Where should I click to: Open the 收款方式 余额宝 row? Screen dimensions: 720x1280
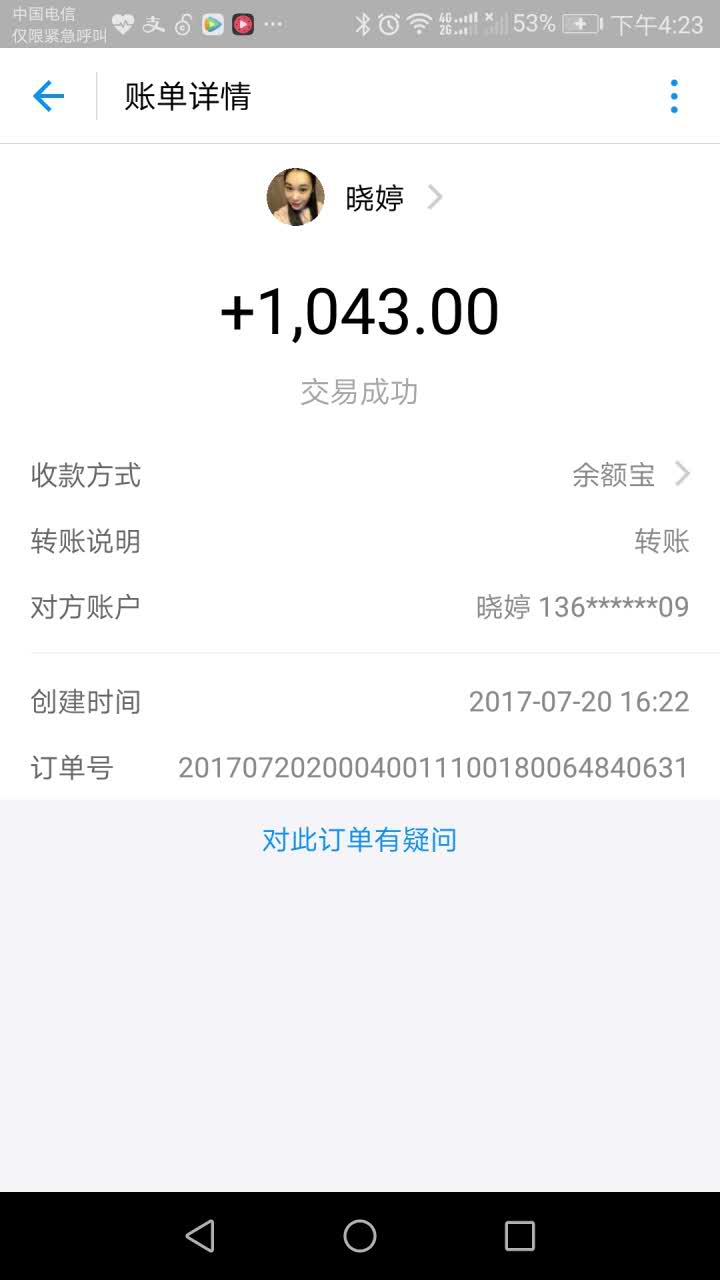(x=360, y=475)
